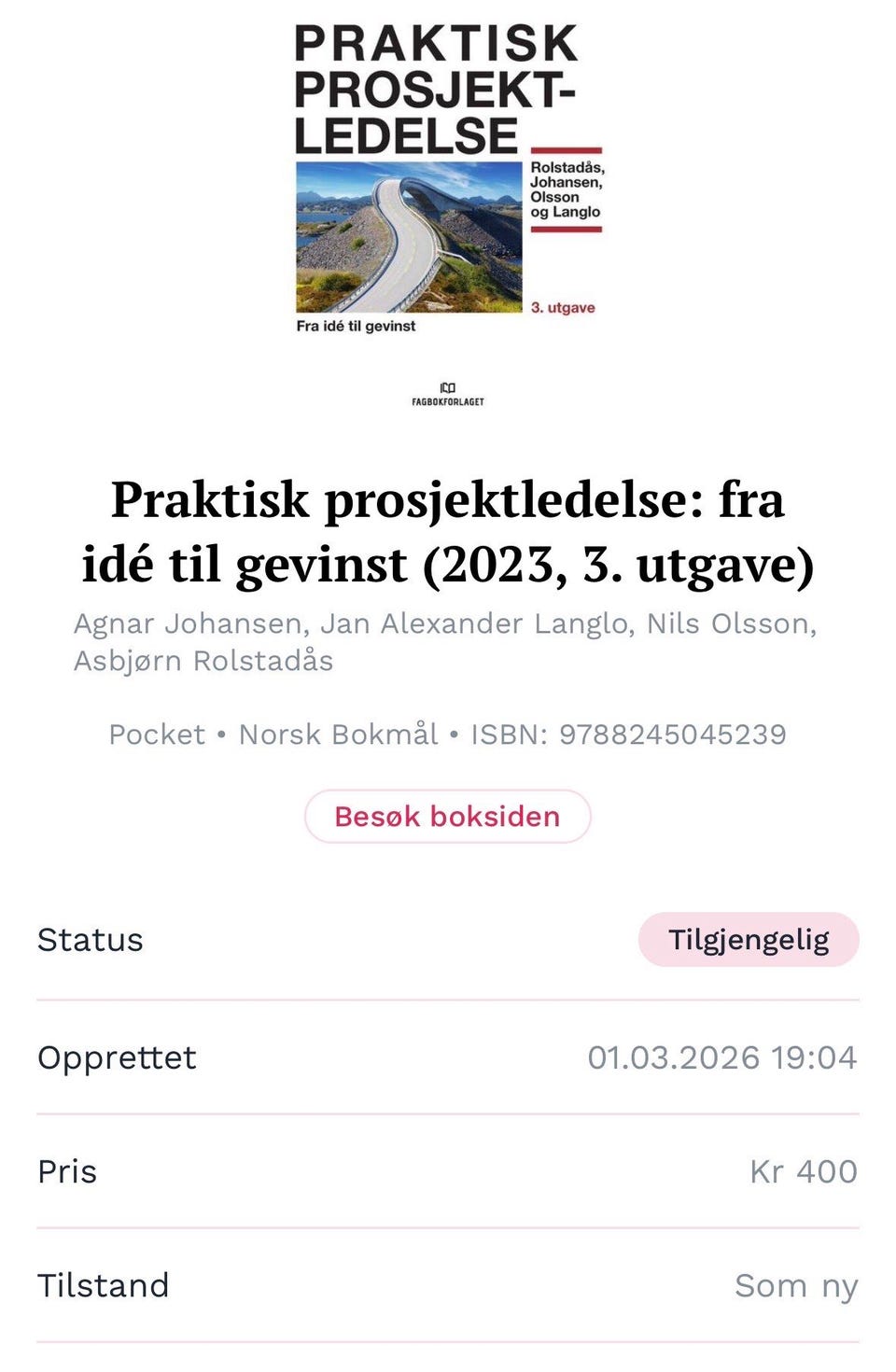Open the Tilstand row
The height and width of the screenshot is (1372, 896).
point(102,1285)
